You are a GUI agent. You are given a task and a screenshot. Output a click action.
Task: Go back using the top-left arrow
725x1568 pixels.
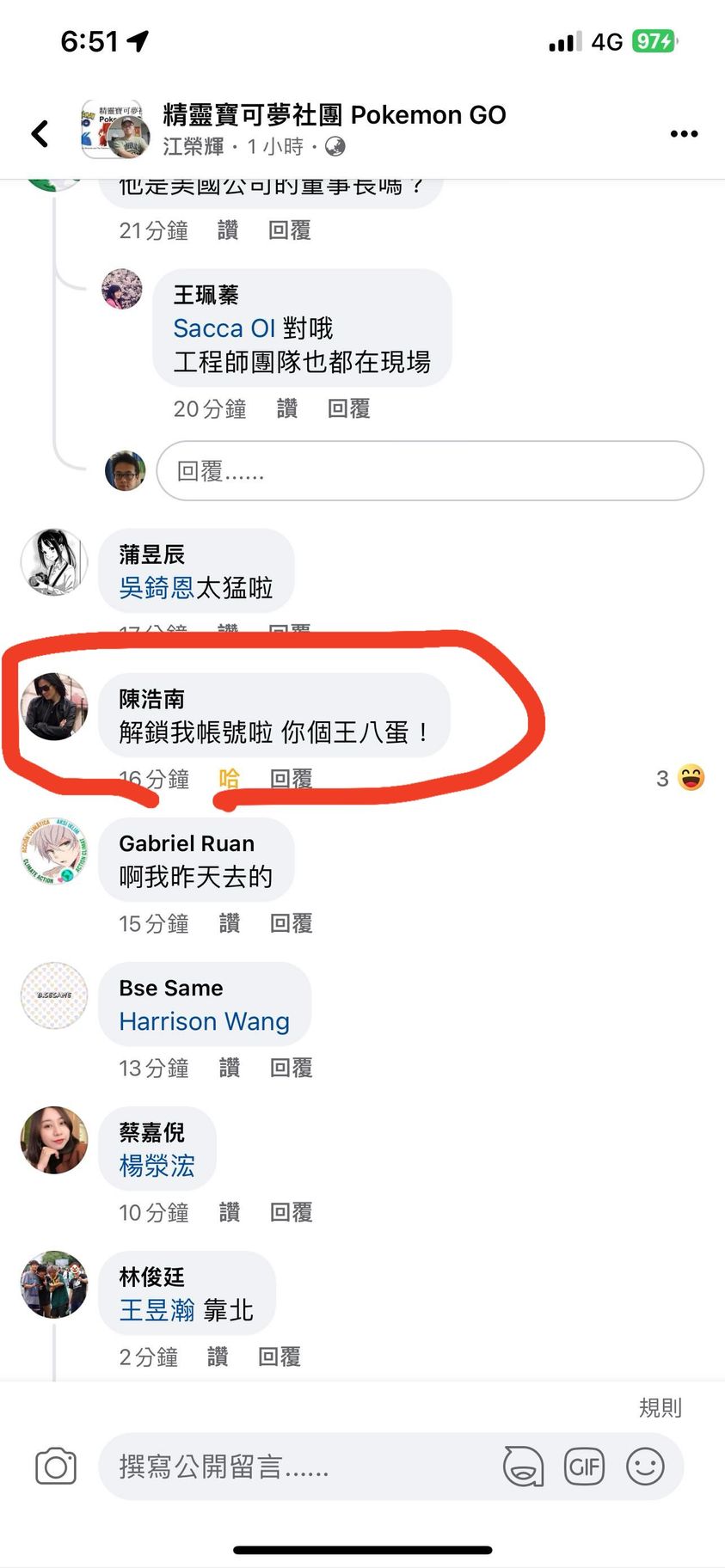click(x=40, y=133)
